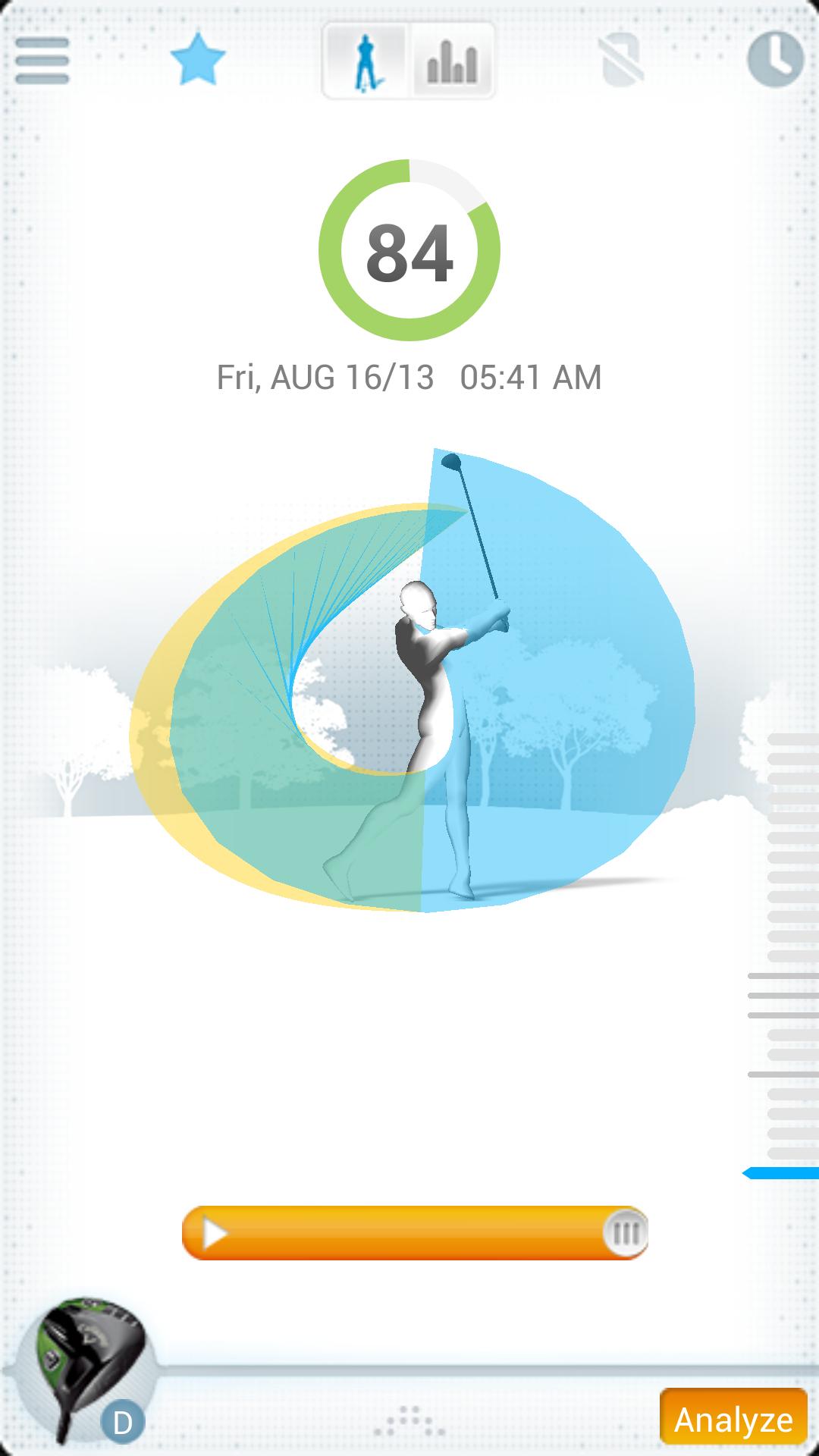The image size is (819, 1456).
Task: Tap the playback slider handle
Action: pos(626,1234)
